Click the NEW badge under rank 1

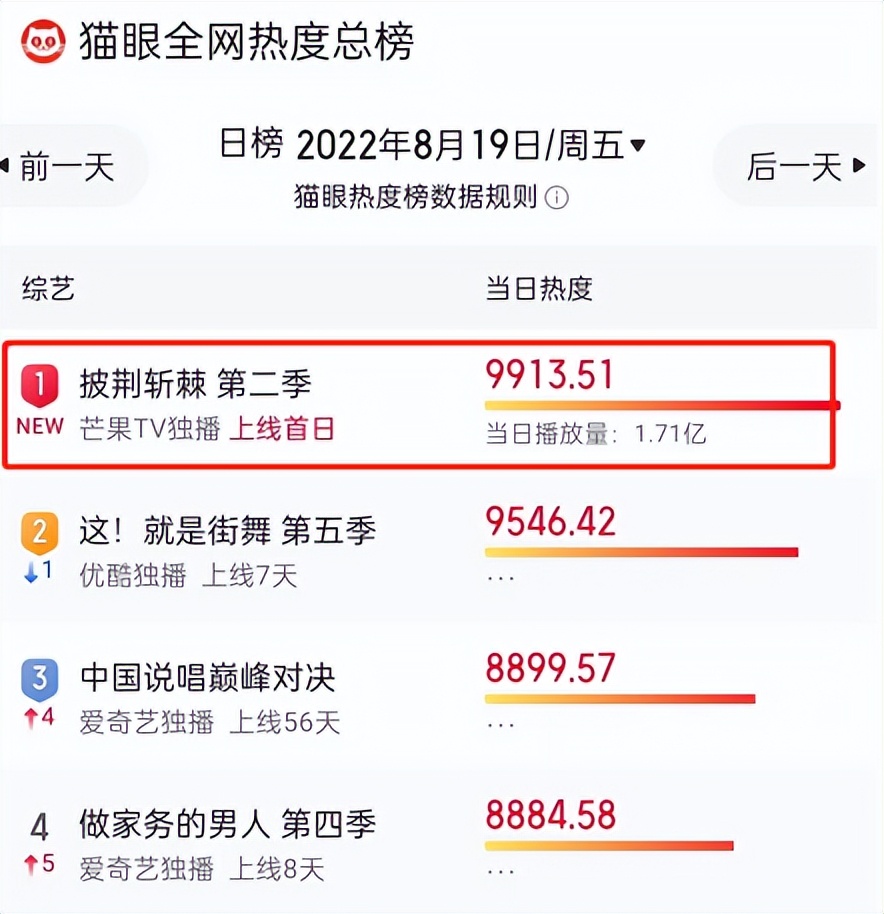click(39, 428)
